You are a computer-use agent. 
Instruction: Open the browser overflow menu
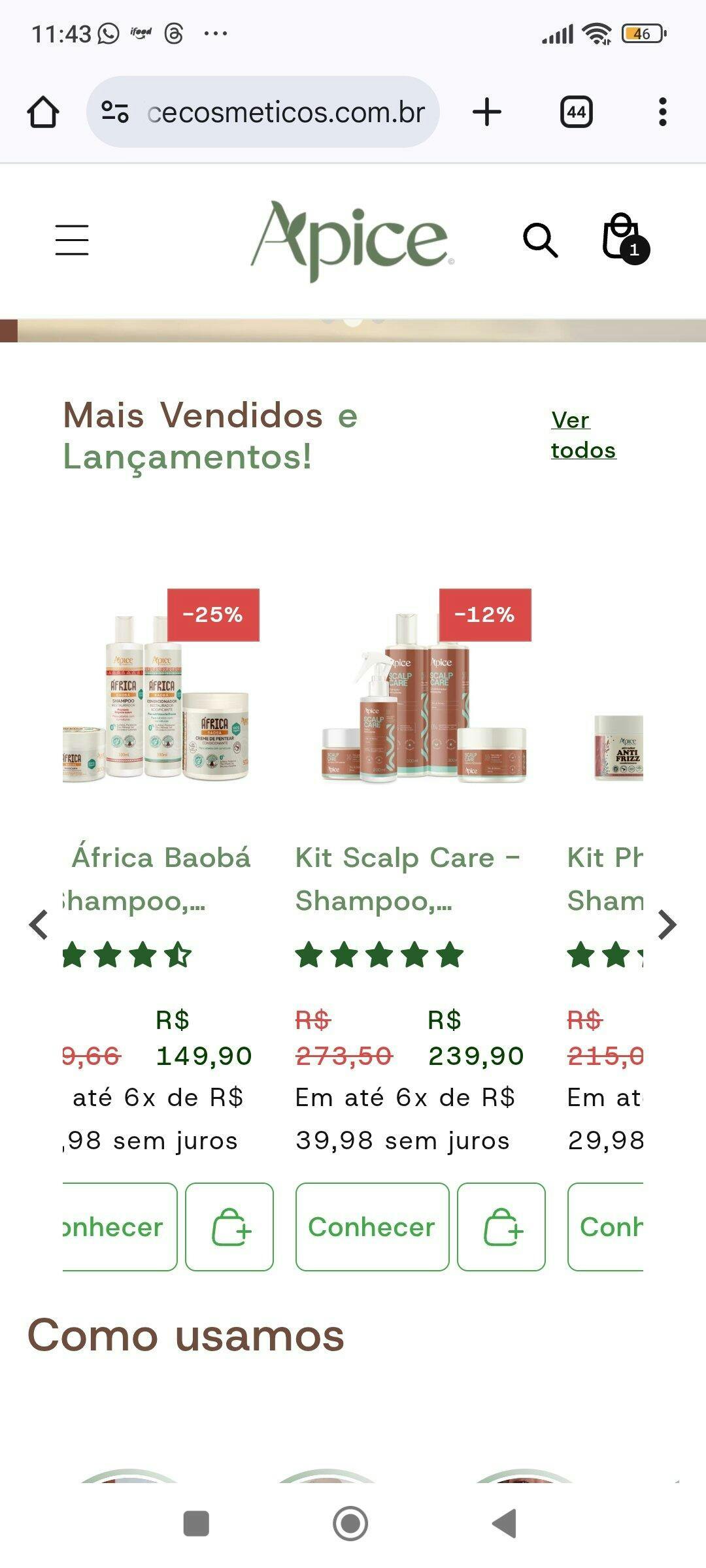click(663, 112)
